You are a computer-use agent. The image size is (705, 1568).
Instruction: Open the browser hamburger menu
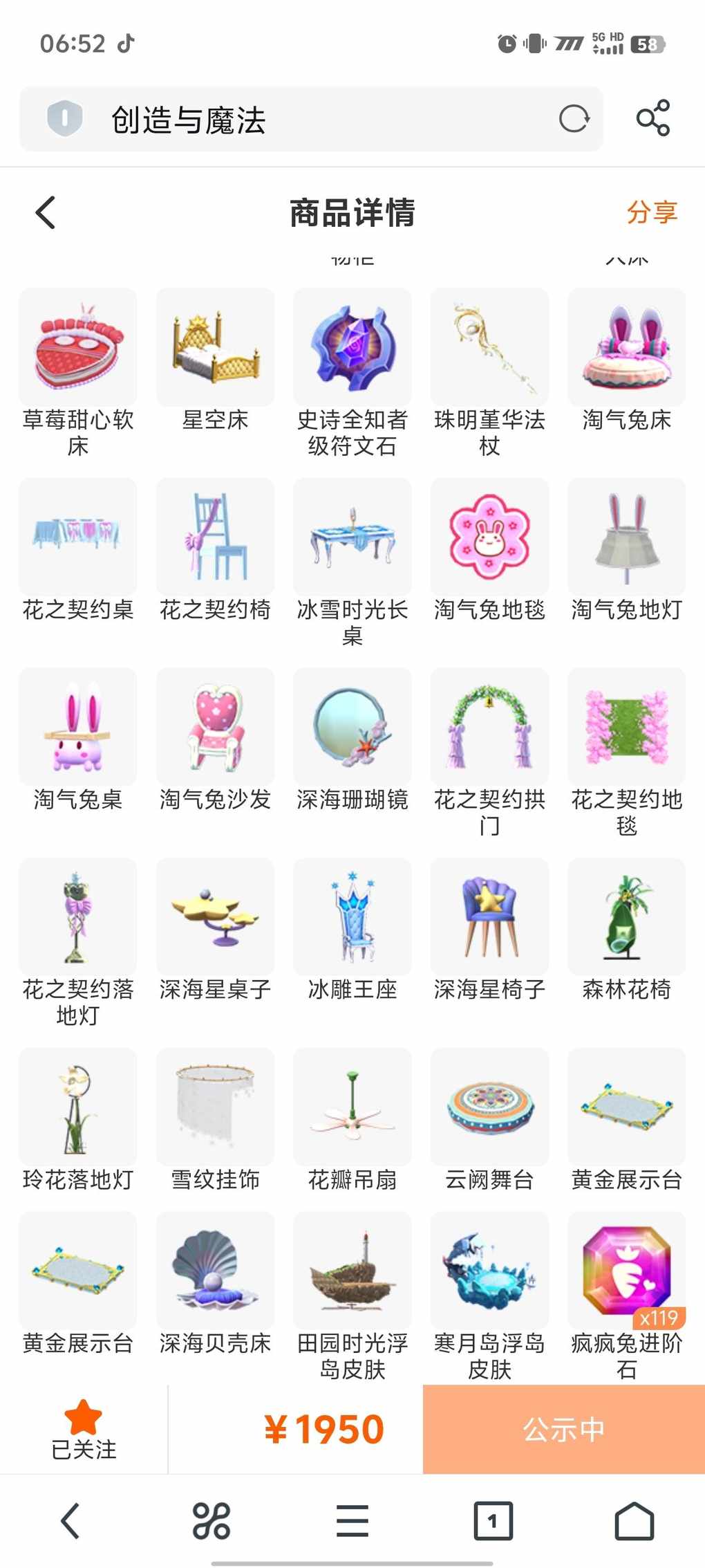(x=352, y=1521)
